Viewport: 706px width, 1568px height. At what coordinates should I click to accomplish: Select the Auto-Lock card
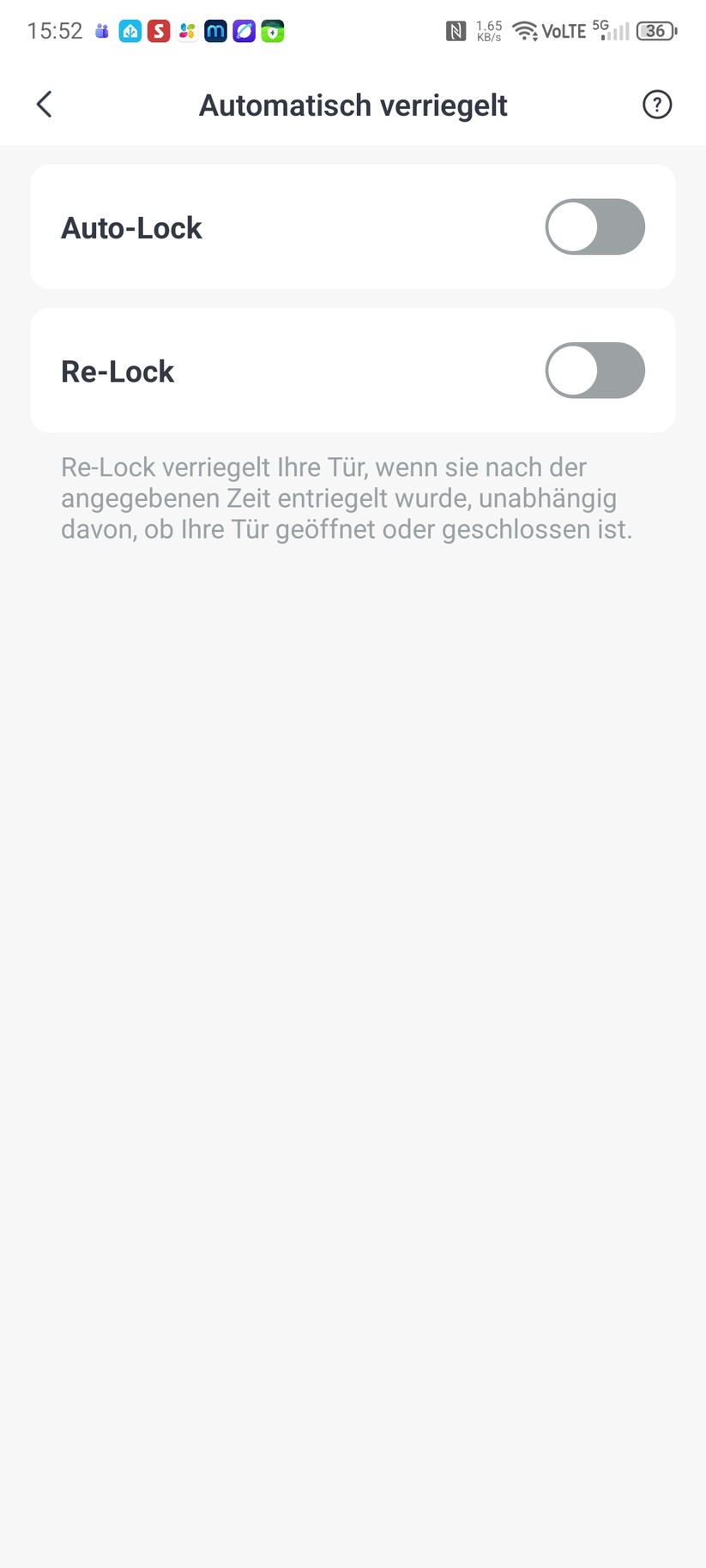point(353,226)
